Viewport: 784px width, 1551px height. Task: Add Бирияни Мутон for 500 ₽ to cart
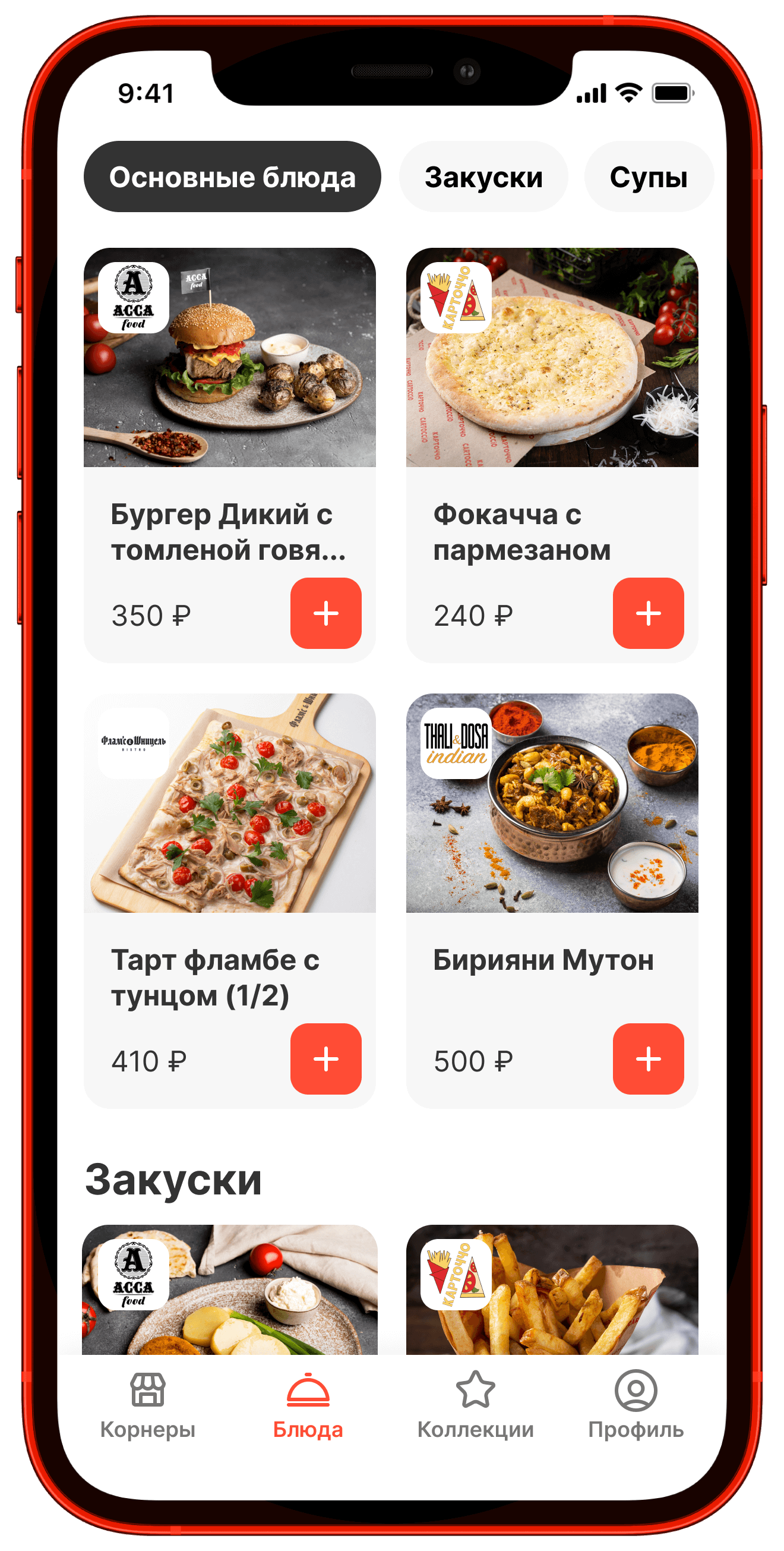click(x=648, y=1058)
